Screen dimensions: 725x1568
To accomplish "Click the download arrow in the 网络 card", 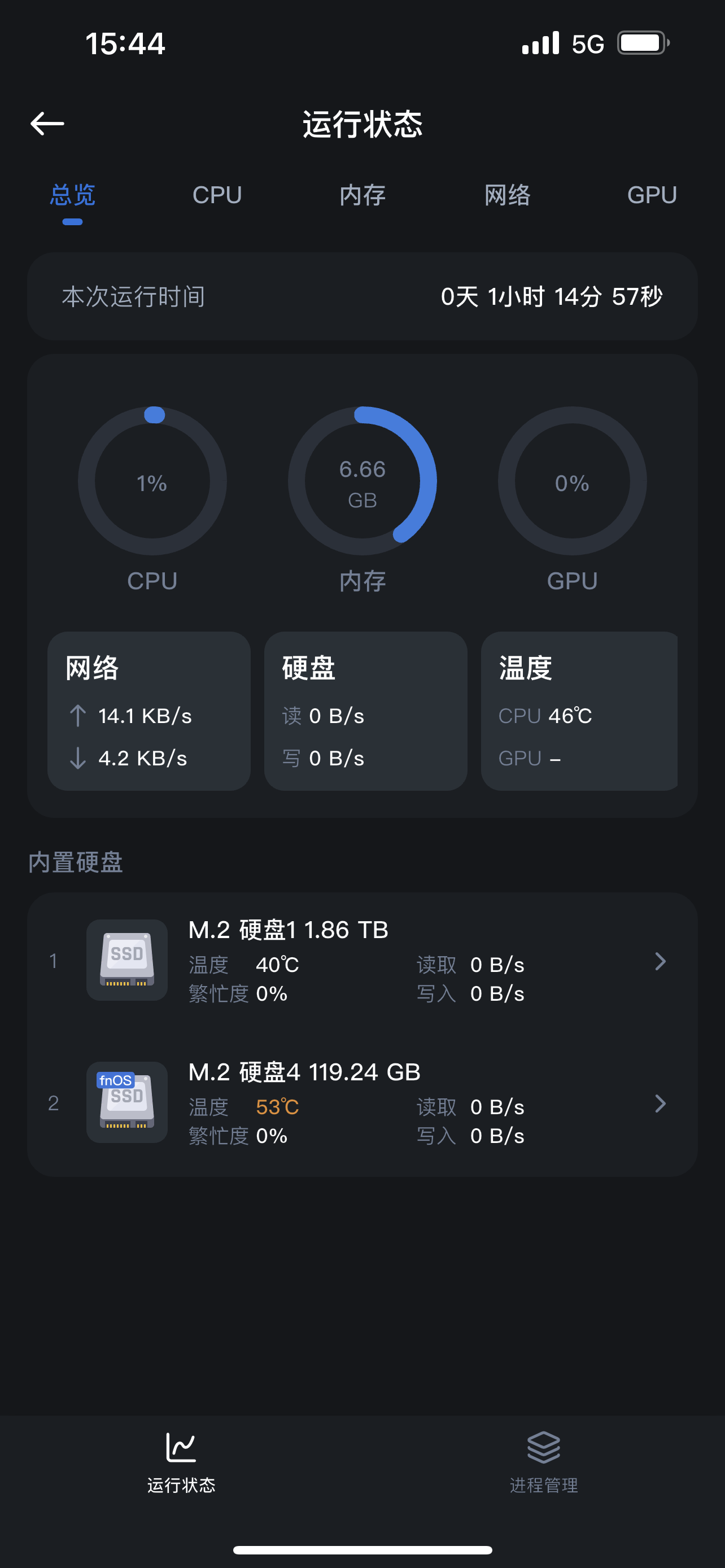I will click(x=77, y=759).
